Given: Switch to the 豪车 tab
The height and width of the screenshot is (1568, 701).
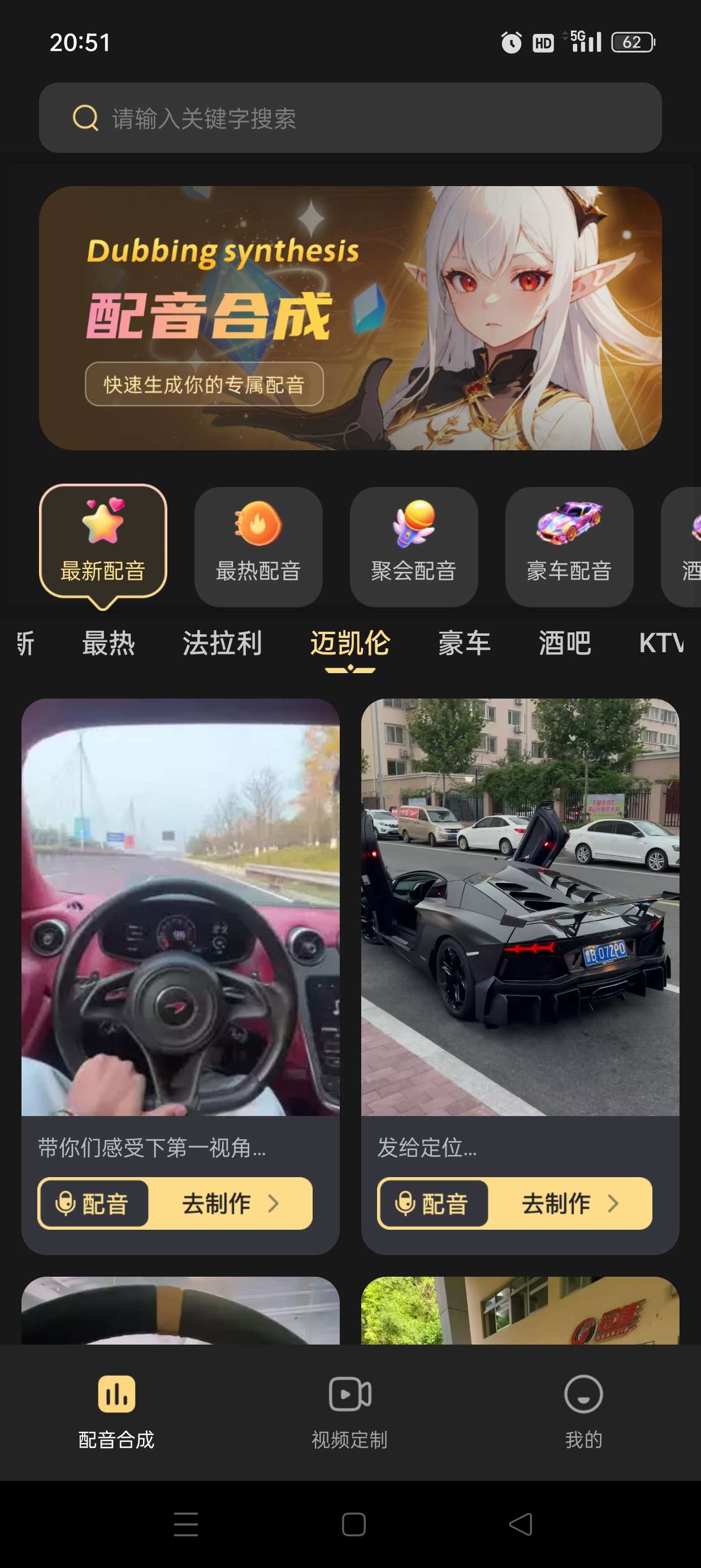Looking at the screenshot, I should 464,643.
